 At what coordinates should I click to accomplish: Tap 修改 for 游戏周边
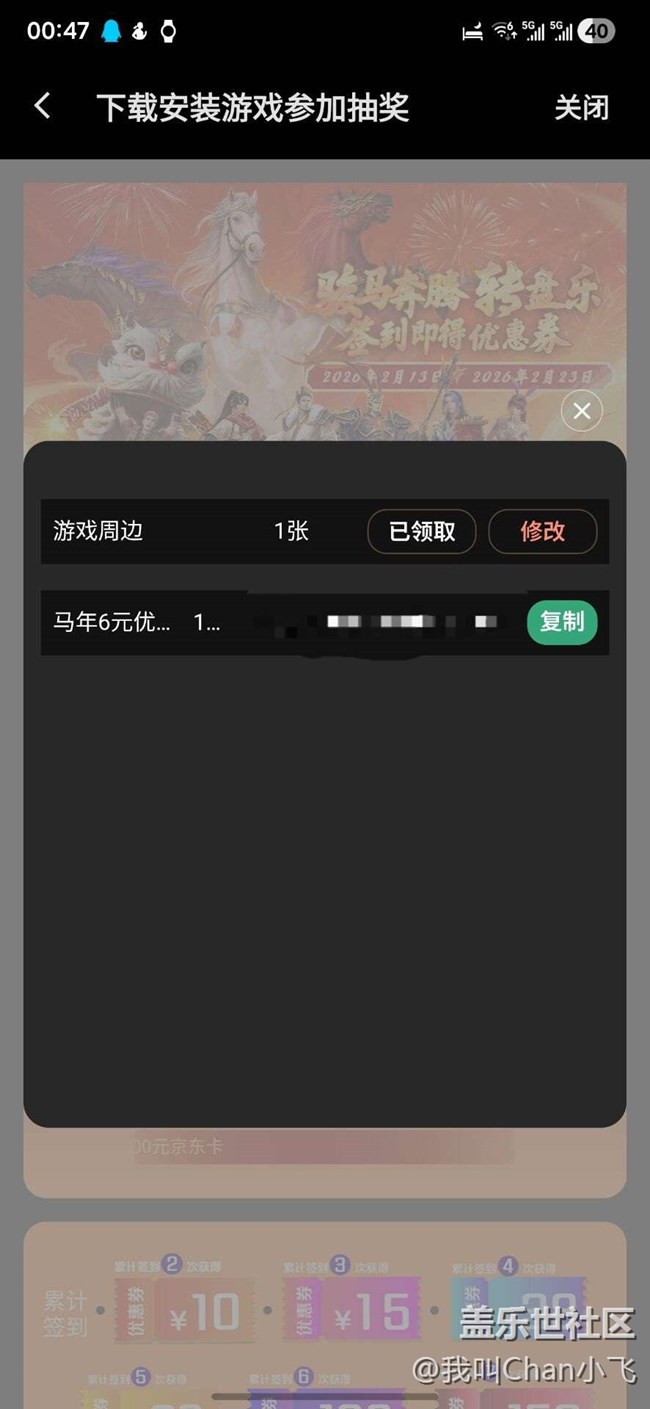pos(542,531)
